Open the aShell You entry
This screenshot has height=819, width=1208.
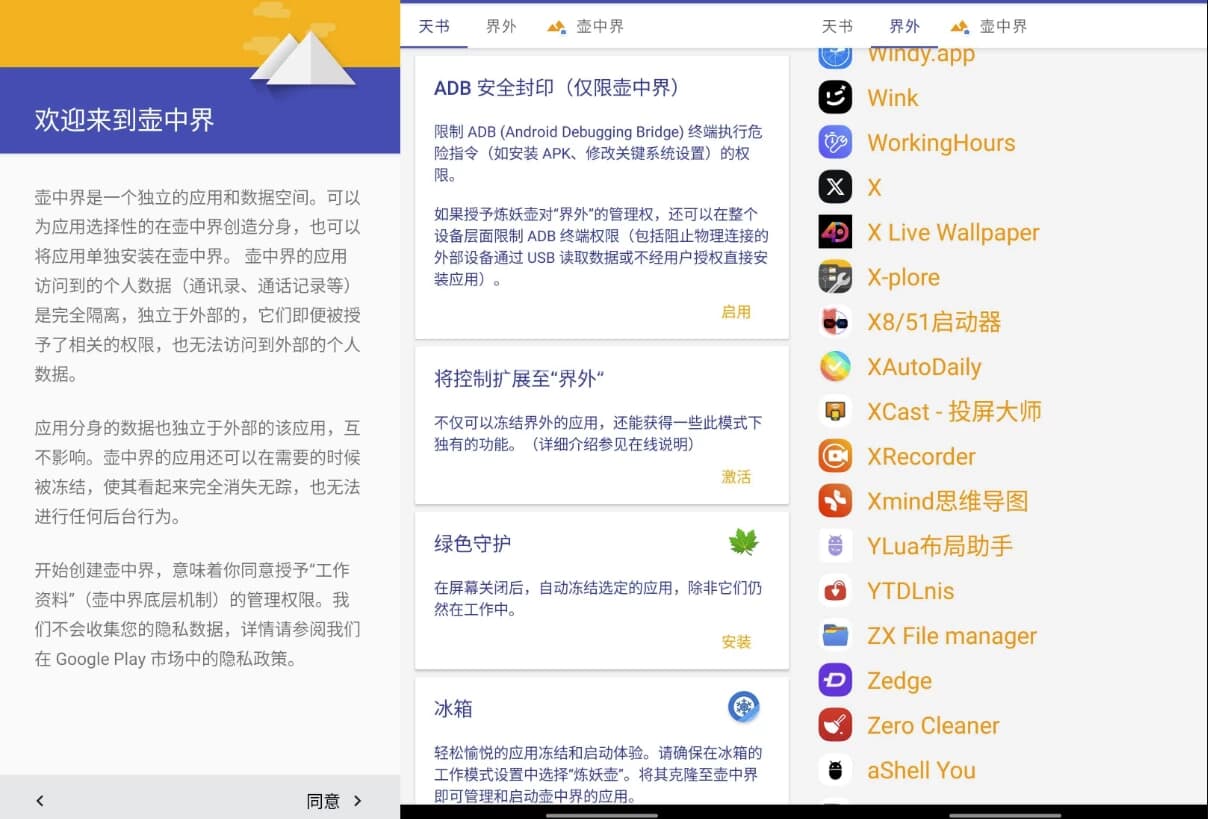coord(920,770)
